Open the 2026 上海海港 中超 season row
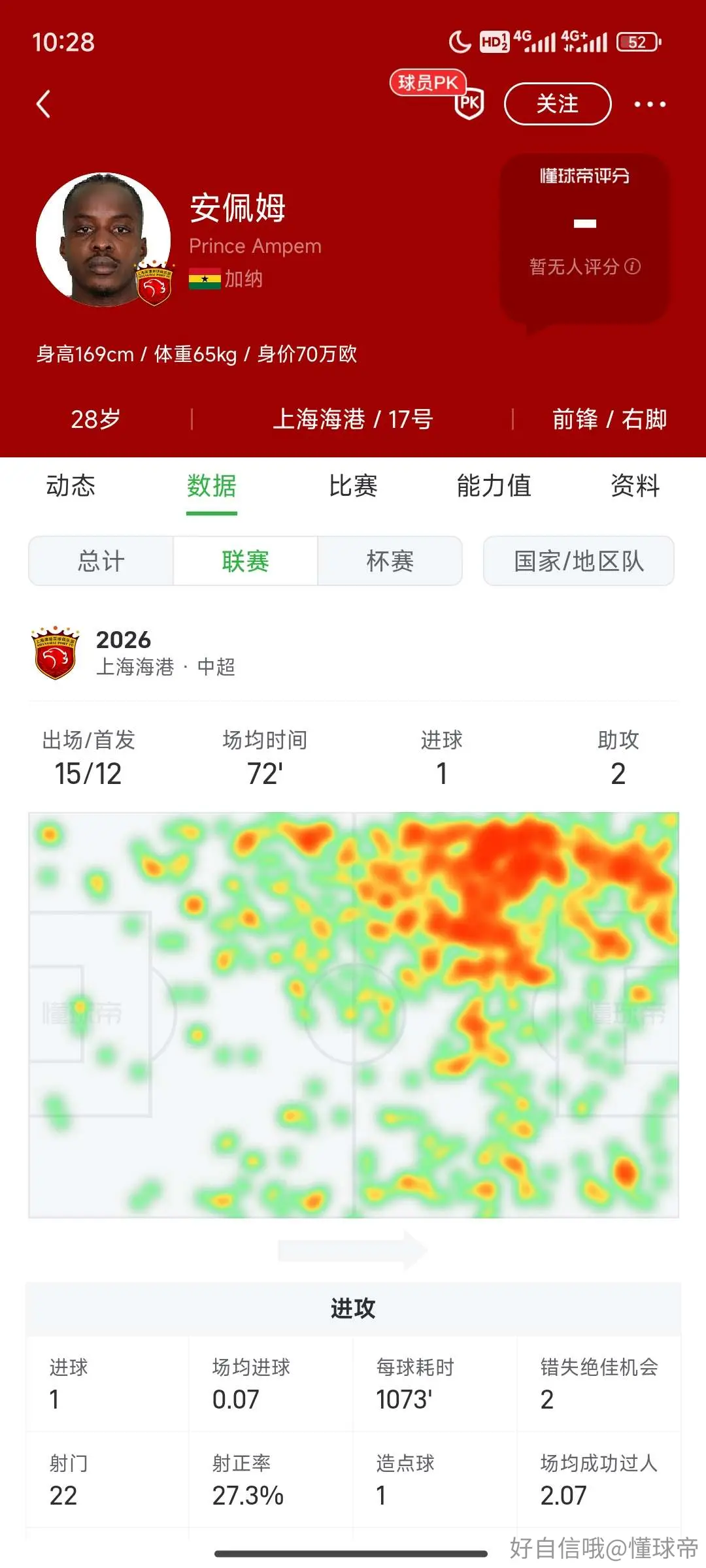The image size is (706, 1568). [x=353, y=653]
